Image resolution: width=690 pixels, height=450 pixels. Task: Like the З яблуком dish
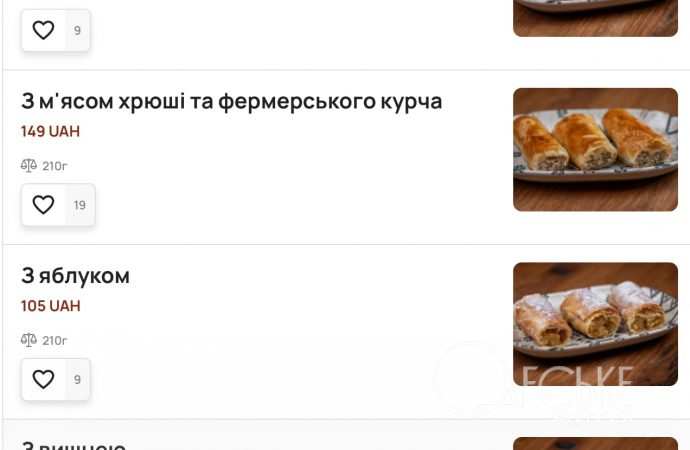43,380
